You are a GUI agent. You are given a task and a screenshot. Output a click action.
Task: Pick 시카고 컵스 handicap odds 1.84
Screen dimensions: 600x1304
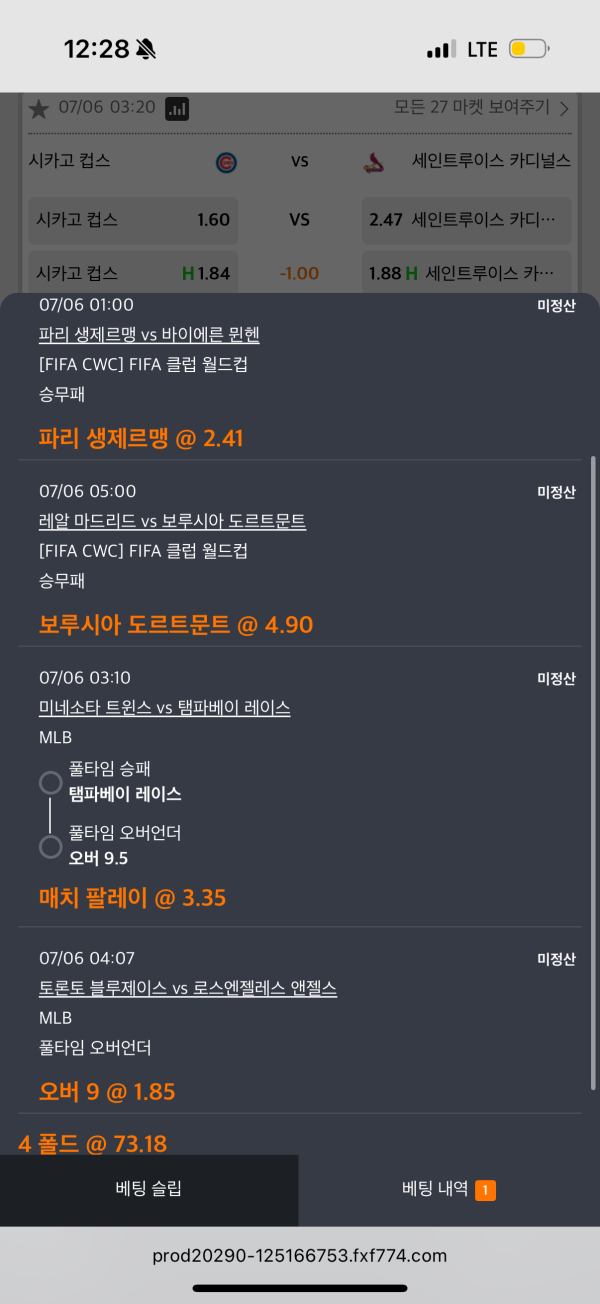tap(133, 273)
